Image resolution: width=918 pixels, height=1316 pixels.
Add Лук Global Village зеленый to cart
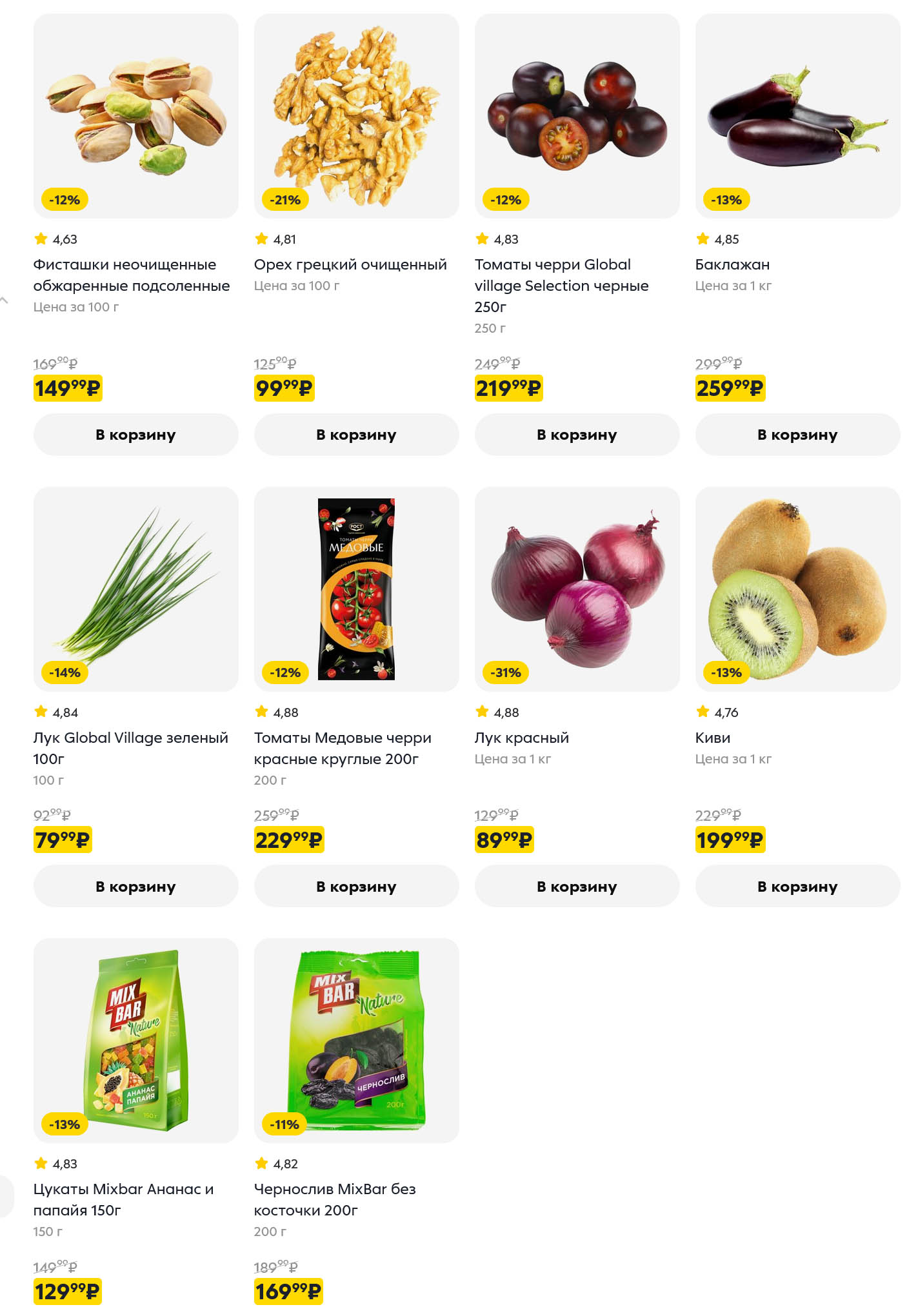pyautogui.click(x=135, y=887)
